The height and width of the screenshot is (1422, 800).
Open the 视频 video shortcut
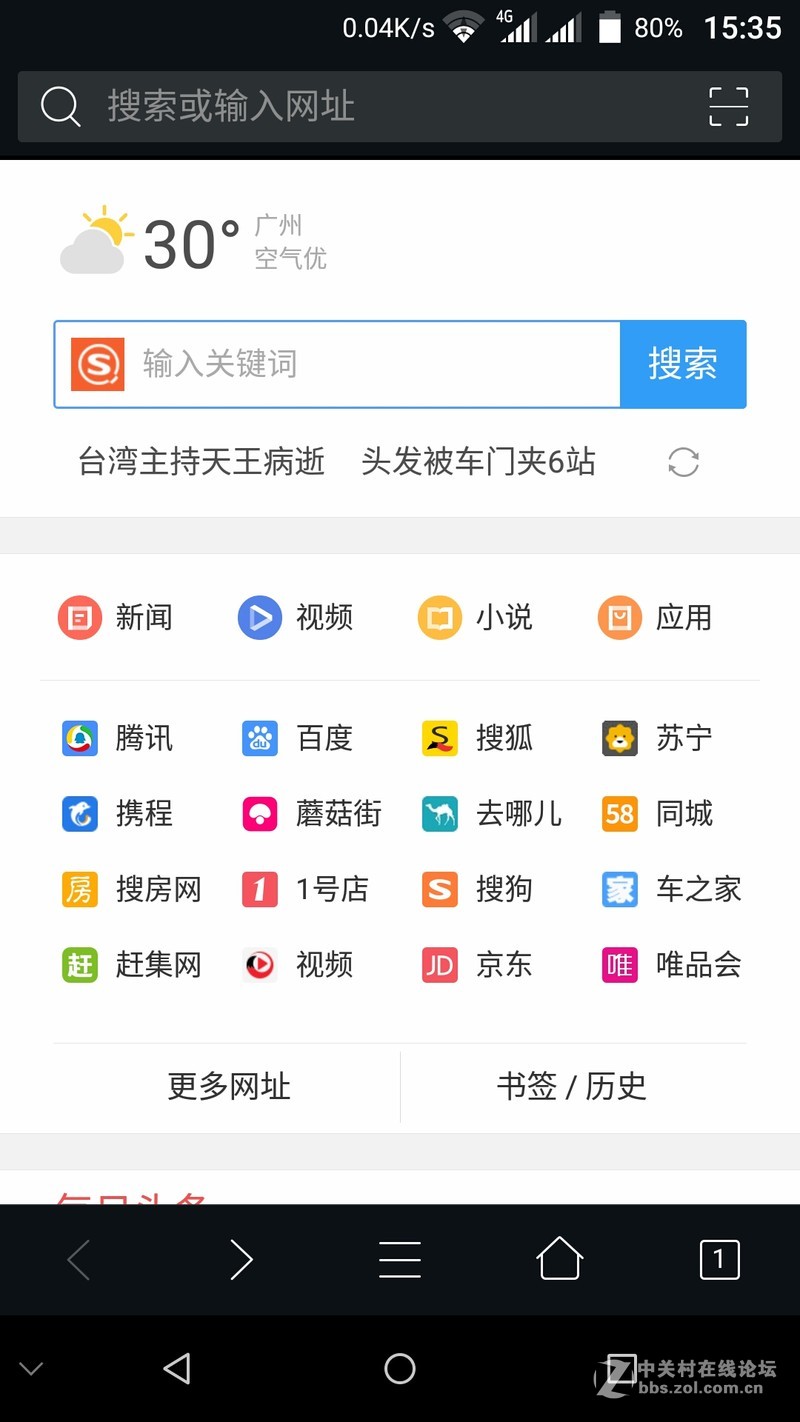(297, 618)
